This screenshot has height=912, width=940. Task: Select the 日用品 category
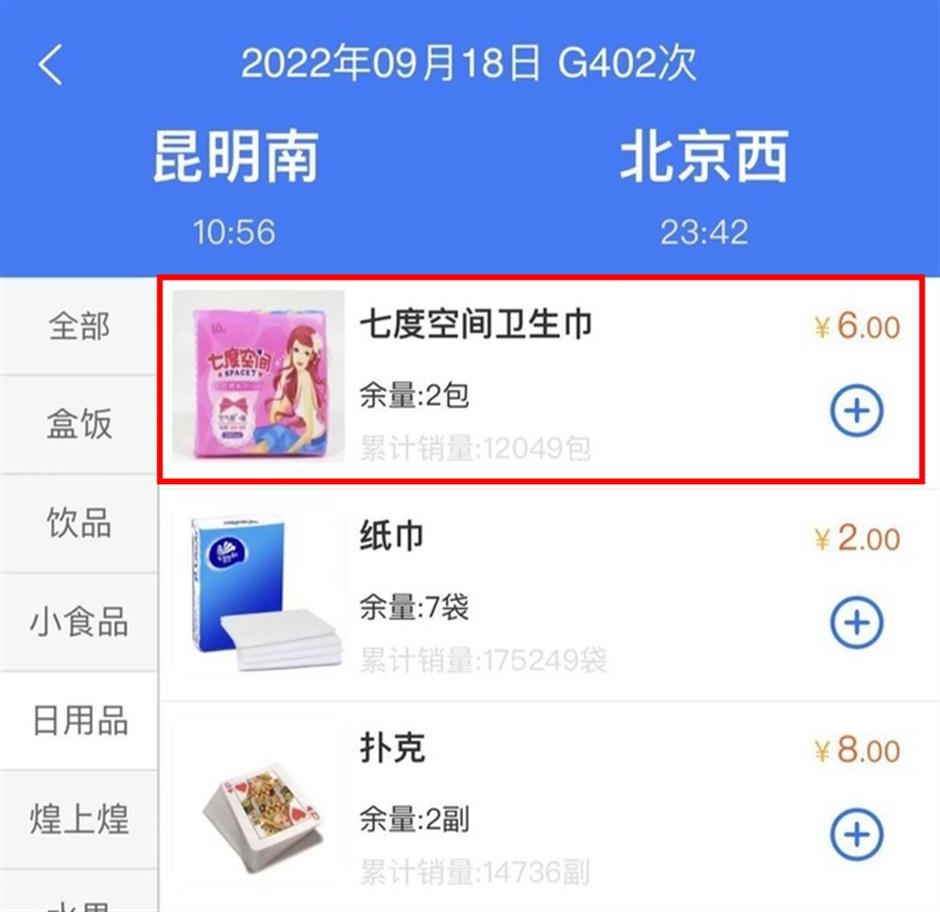point(79,721)
